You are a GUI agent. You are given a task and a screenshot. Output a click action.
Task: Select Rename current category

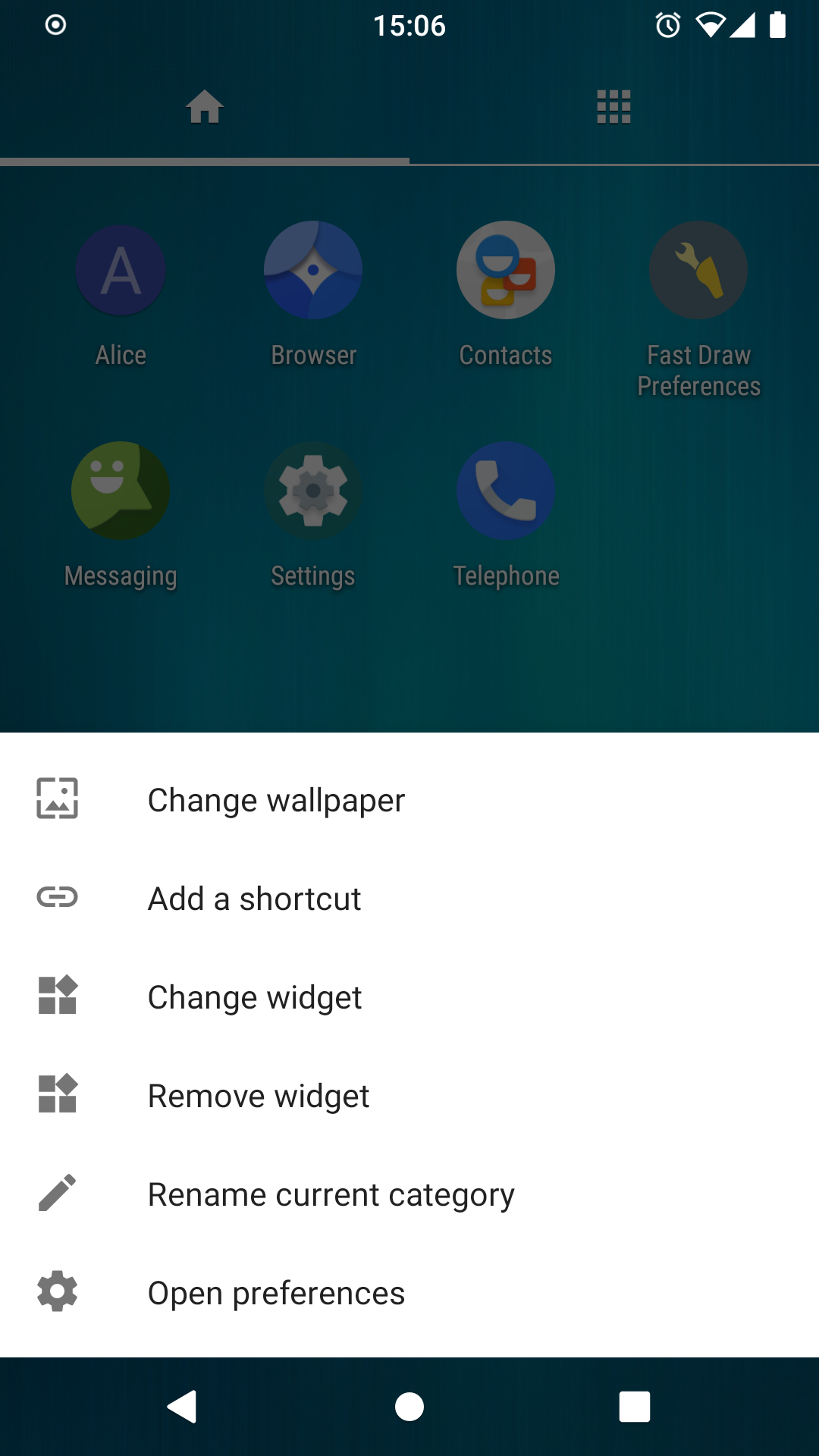331,1194
